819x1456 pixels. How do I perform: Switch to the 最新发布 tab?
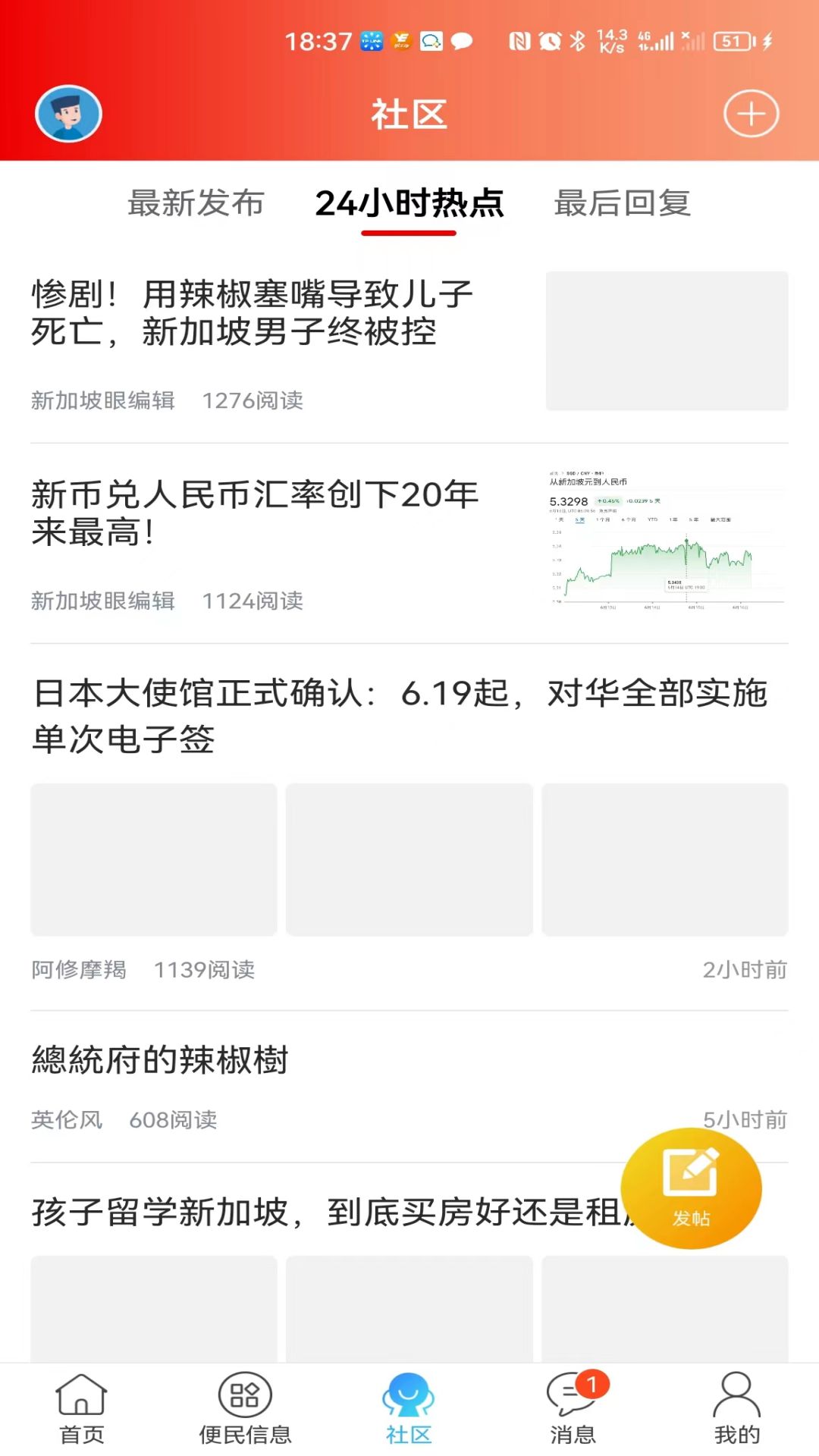[x=196, y=203]
